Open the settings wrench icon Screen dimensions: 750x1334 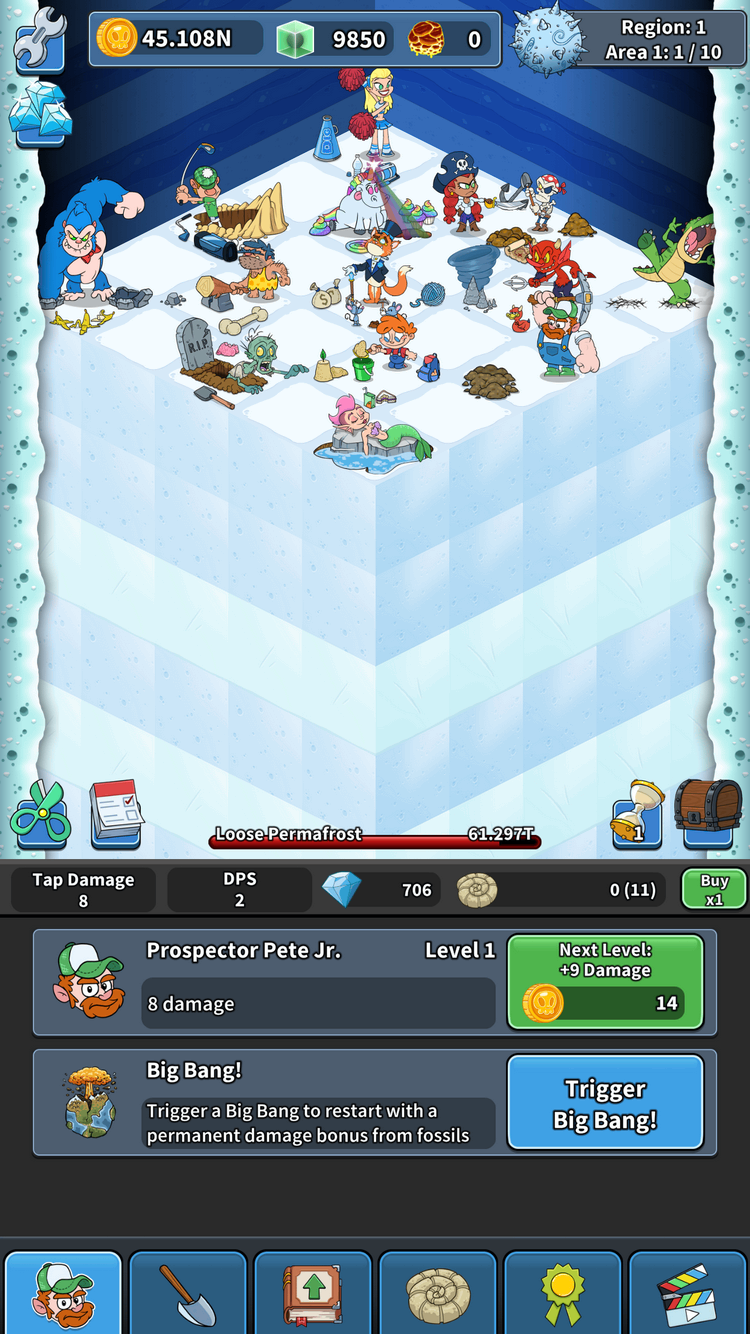click(x=41, y=41)
